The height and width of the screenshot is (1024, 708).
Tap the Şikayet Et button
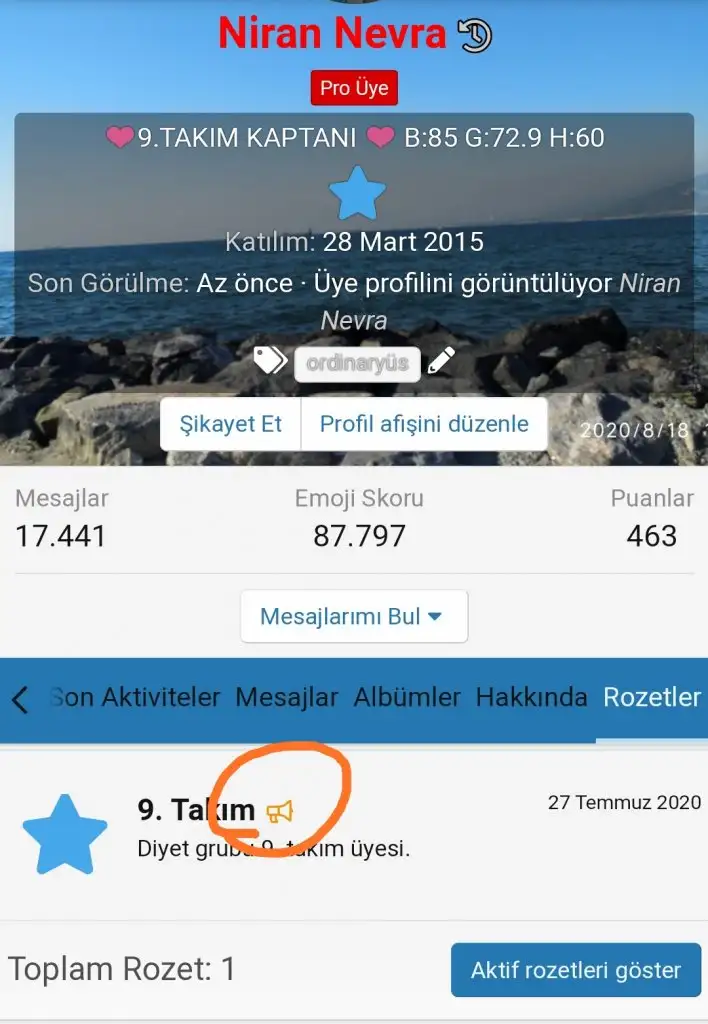tap(230, 423)
